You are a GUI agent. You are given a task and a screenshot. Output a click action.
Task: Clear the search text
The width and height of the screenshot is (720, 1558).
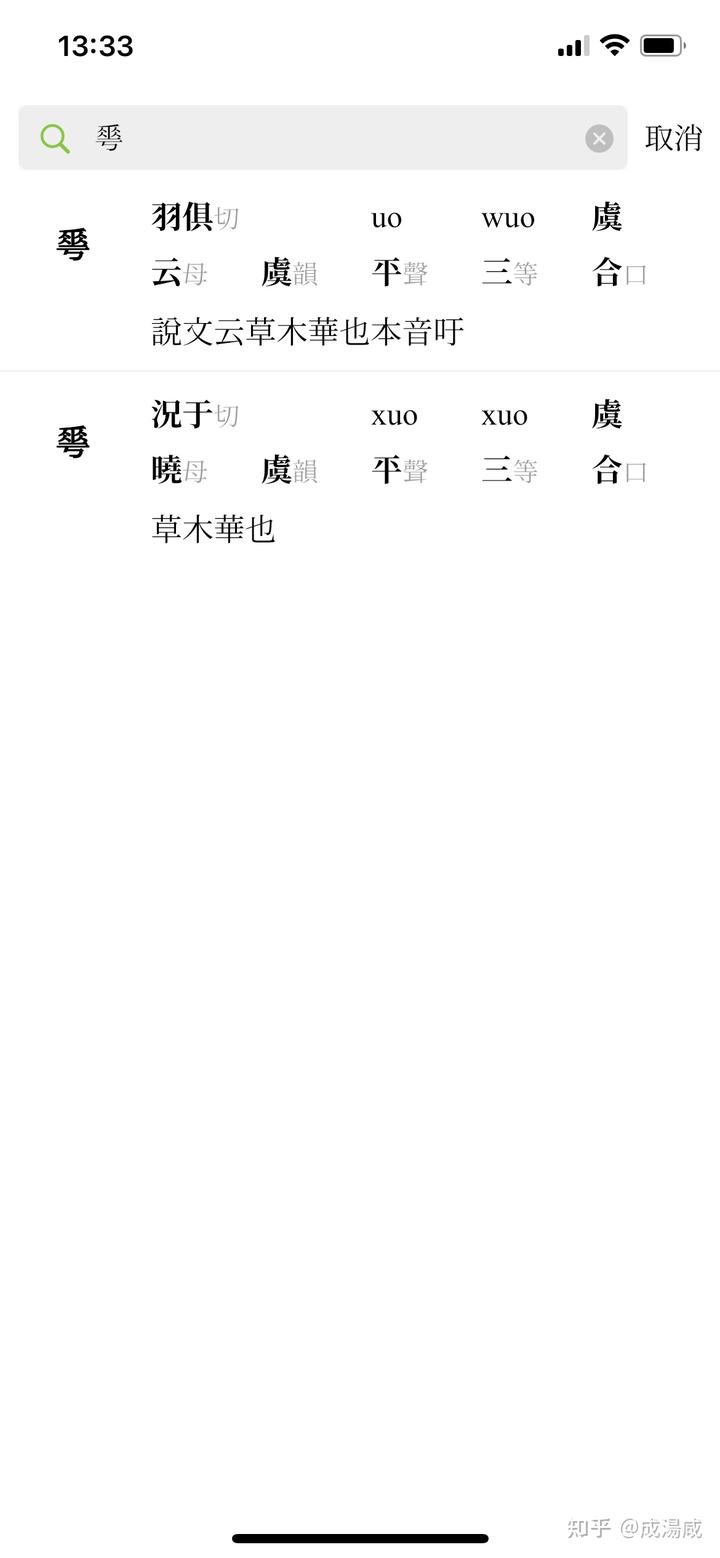(599, 138)
